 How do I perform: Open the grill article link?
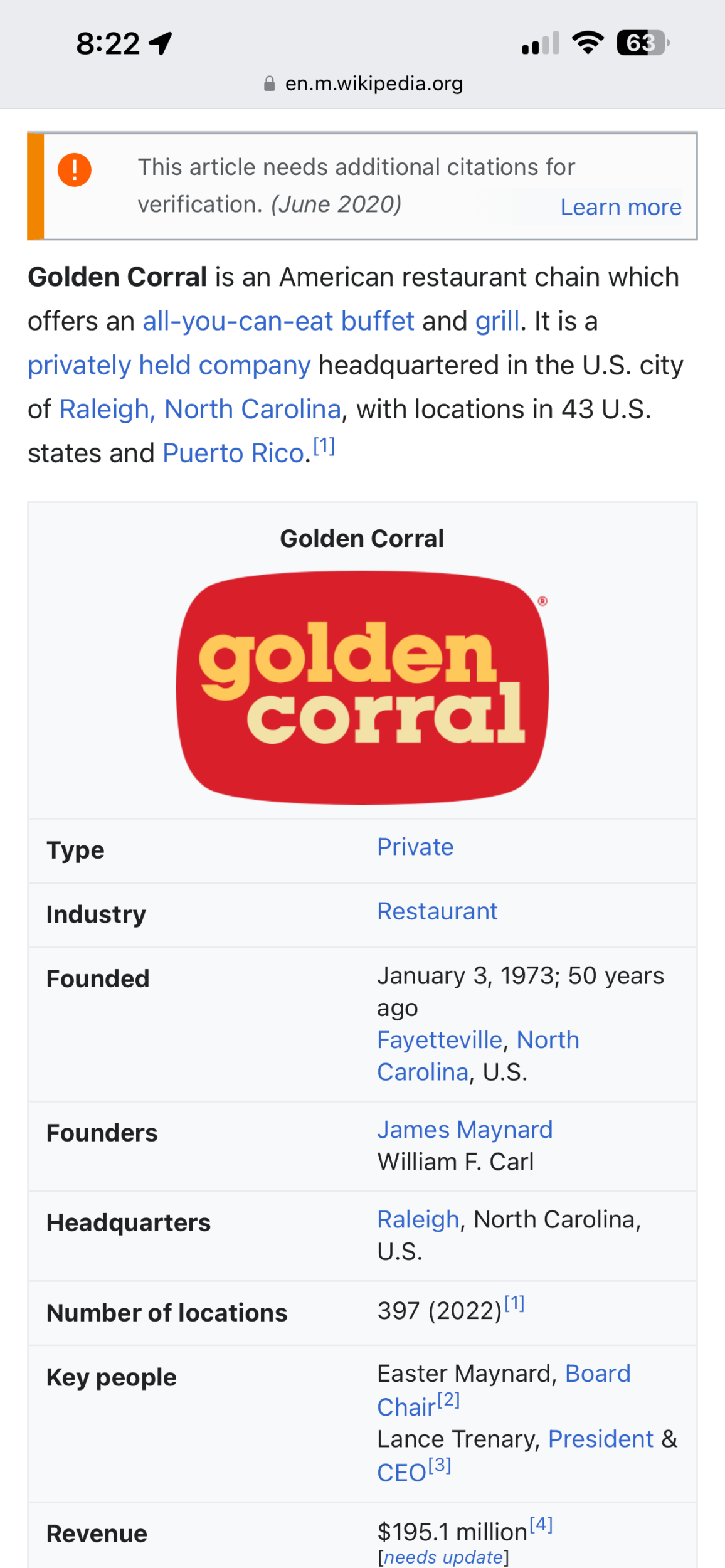click(497, 322)
